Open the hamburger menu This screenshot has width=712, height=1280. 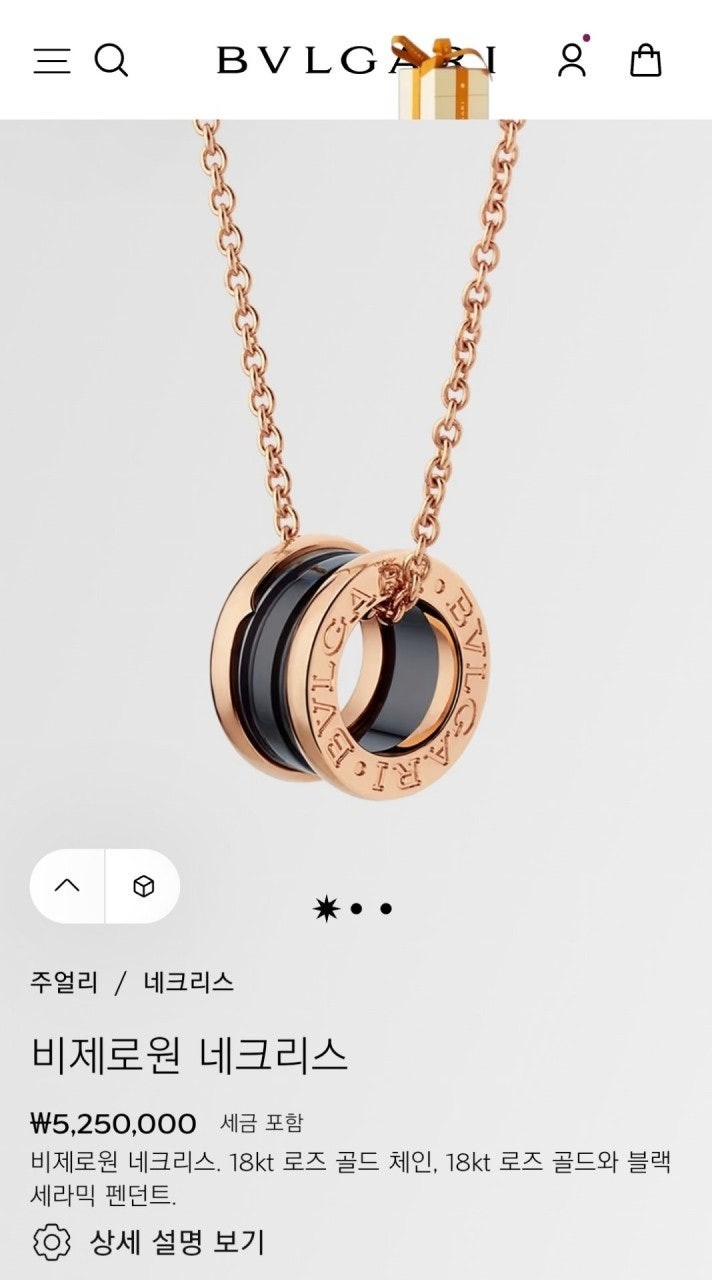coord(52,61)
